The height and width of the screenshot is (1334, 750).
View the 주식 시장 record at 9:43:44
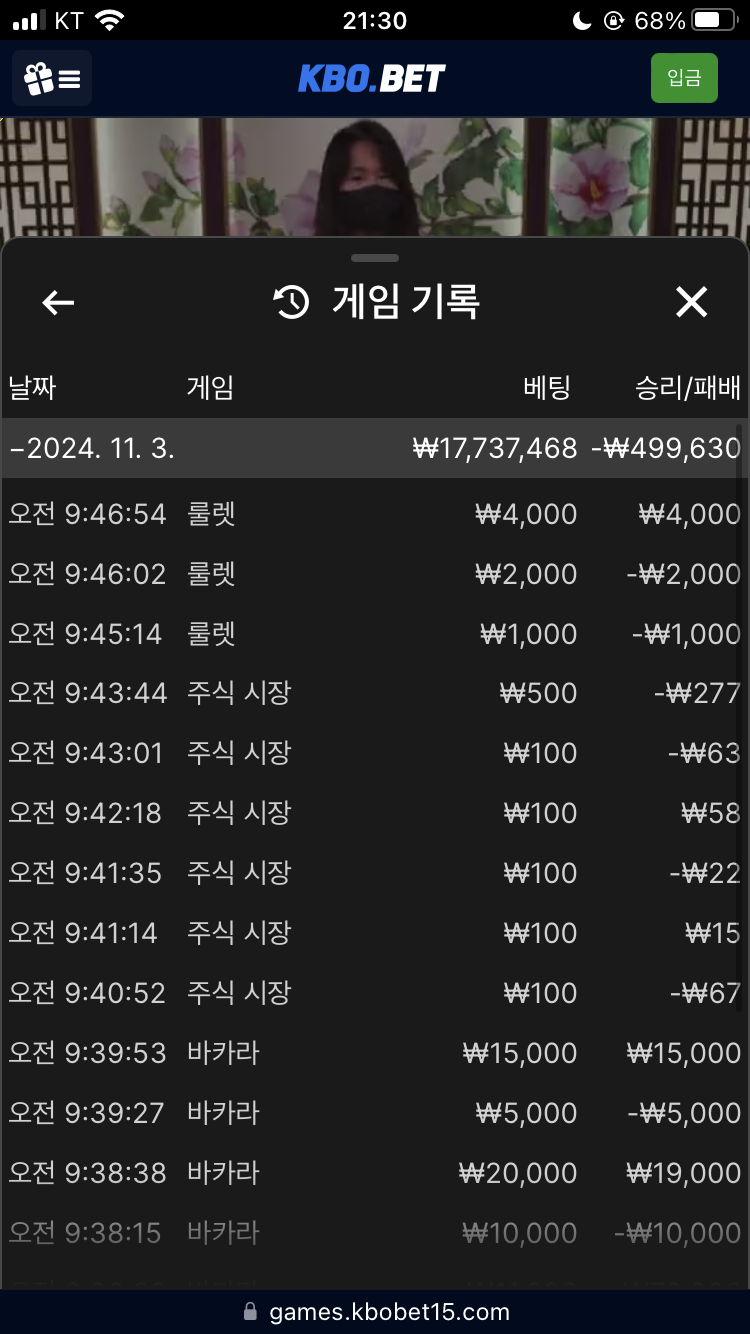pyautogui.click(x=375, y=693)
